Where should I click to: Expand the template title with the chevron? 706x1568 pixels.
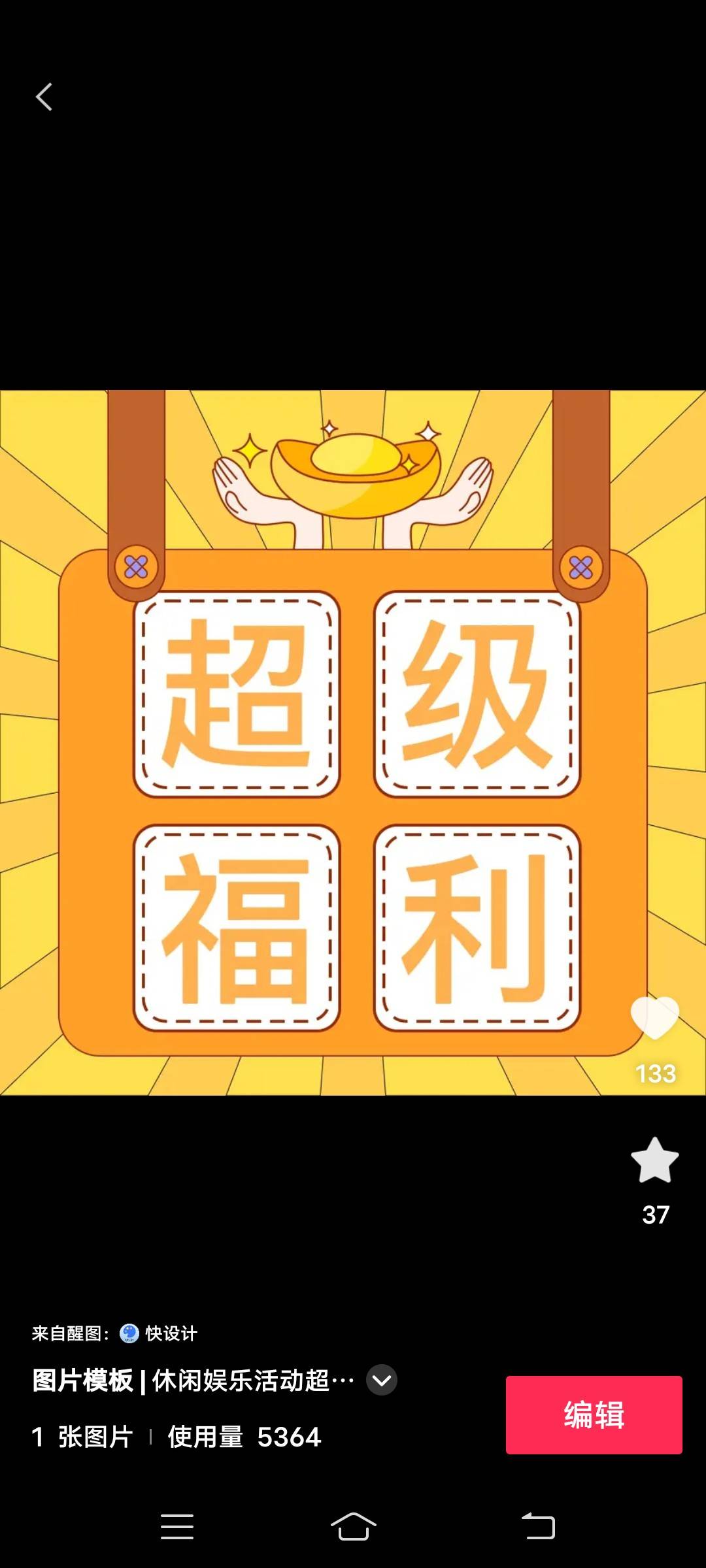[382, 1380]
